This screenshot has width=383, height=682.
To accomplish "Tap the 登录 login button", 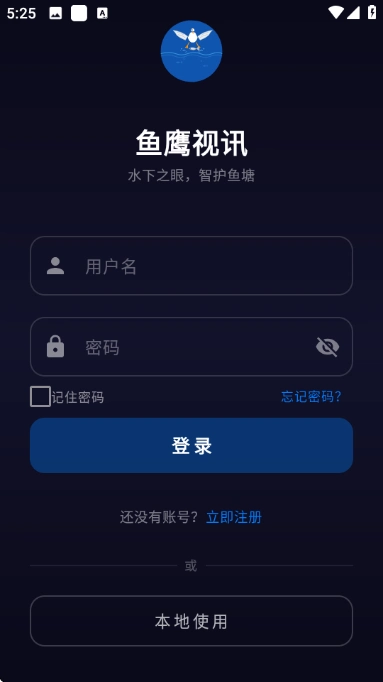I will [x=191, y=445].
